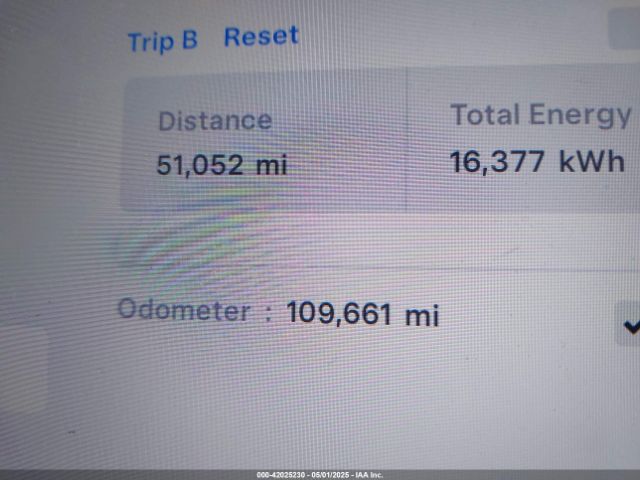Reset the Trip B counter

point(261,37)
